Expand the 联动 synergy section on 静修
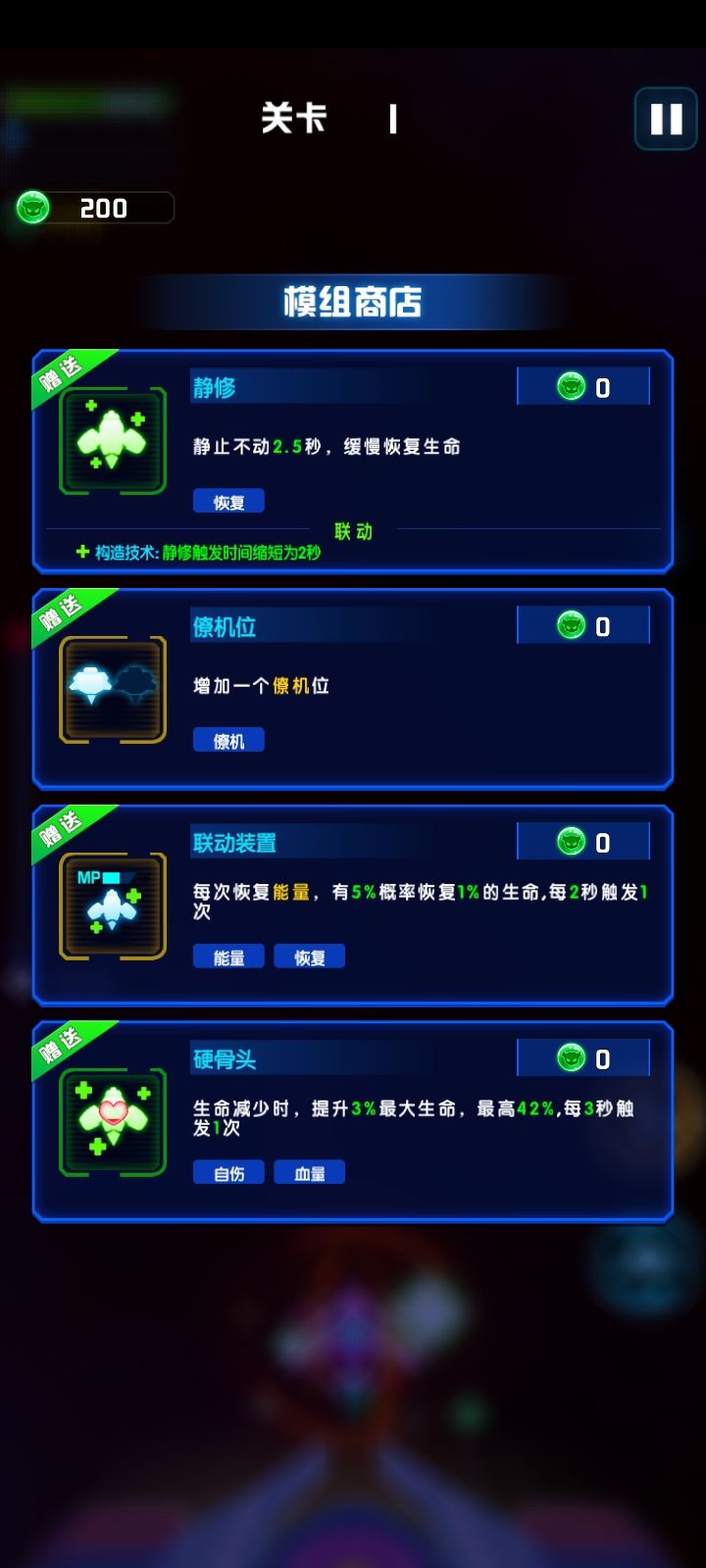Screen dimensions: 706x1568 351,532
